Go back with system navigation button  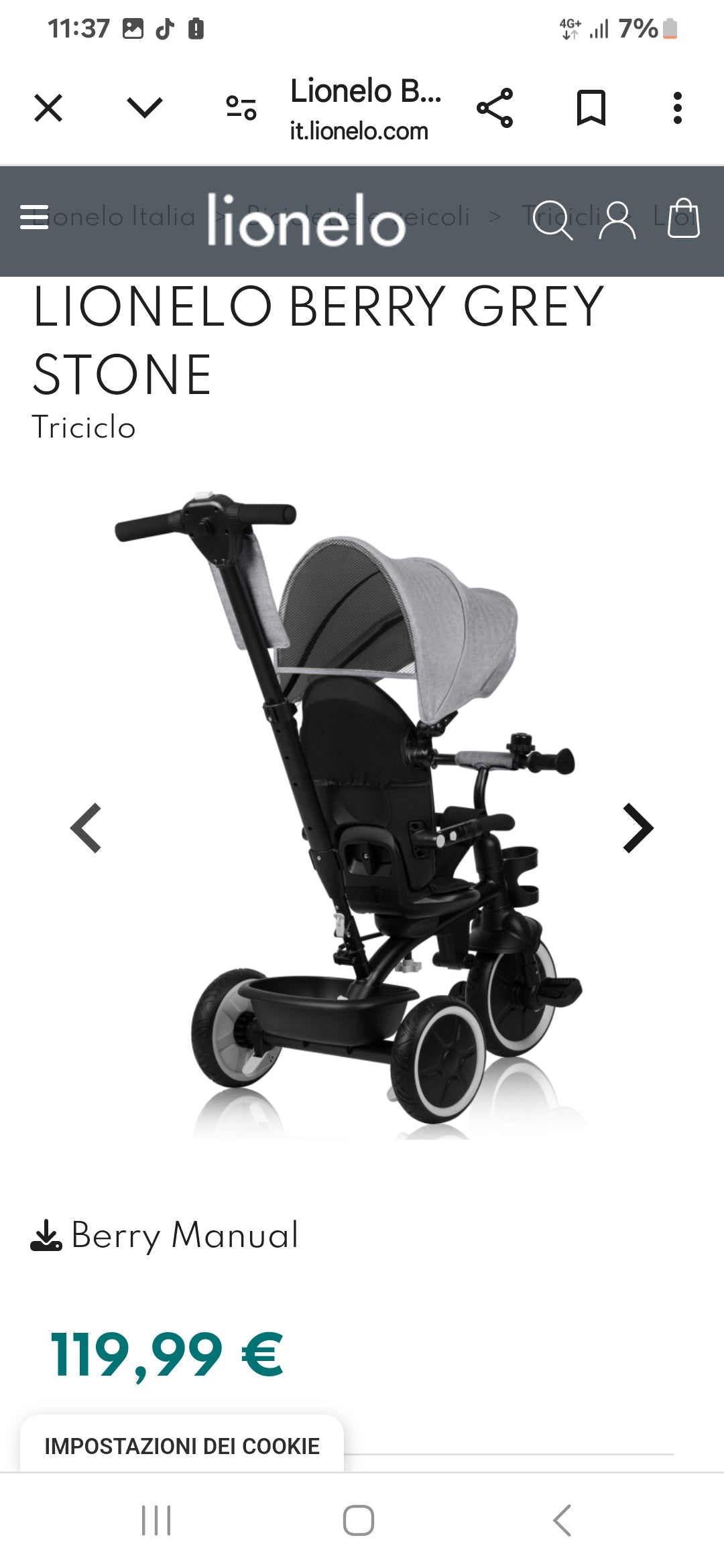click(562, 1520)
